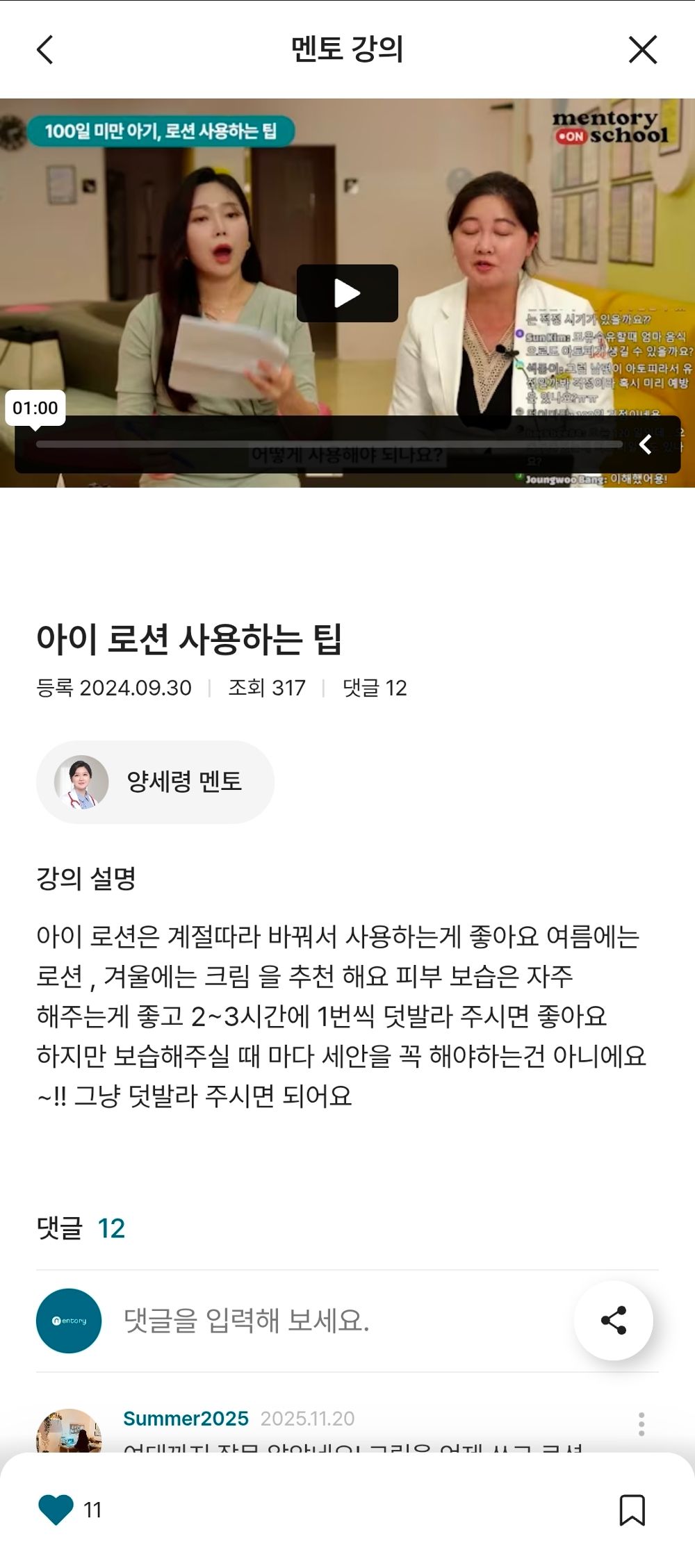Open the 조회 317 view counter
The image size is (695, 1568).
tap(268, 688)
